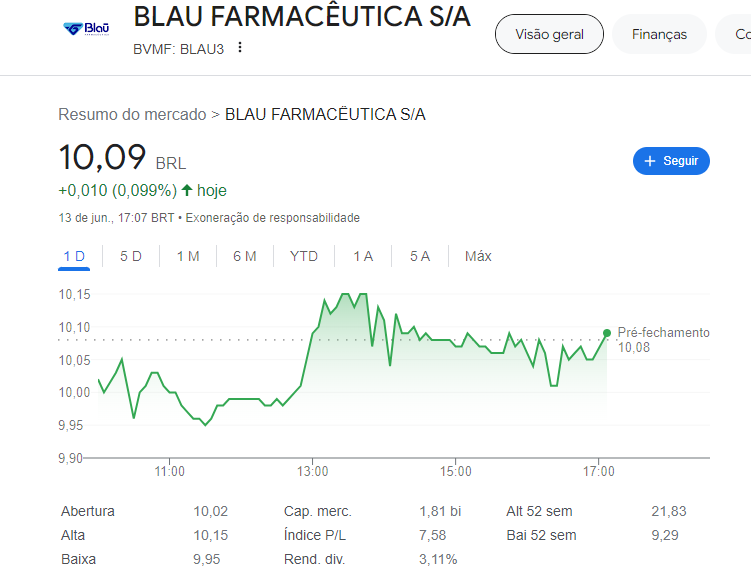Follow the stock with Seguir button
Image resolution: width=751 pixels, height=572 pixels.
tap(671, 161)
